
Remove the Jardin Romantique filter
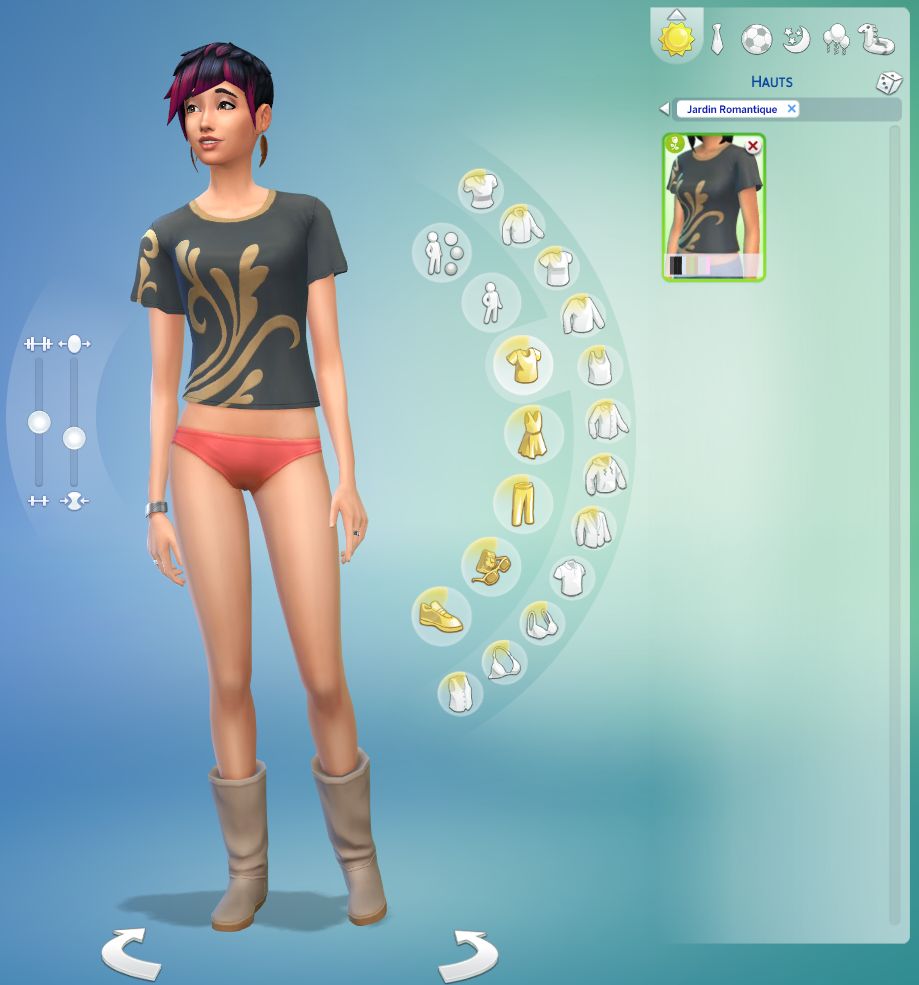tap(792, 109)
